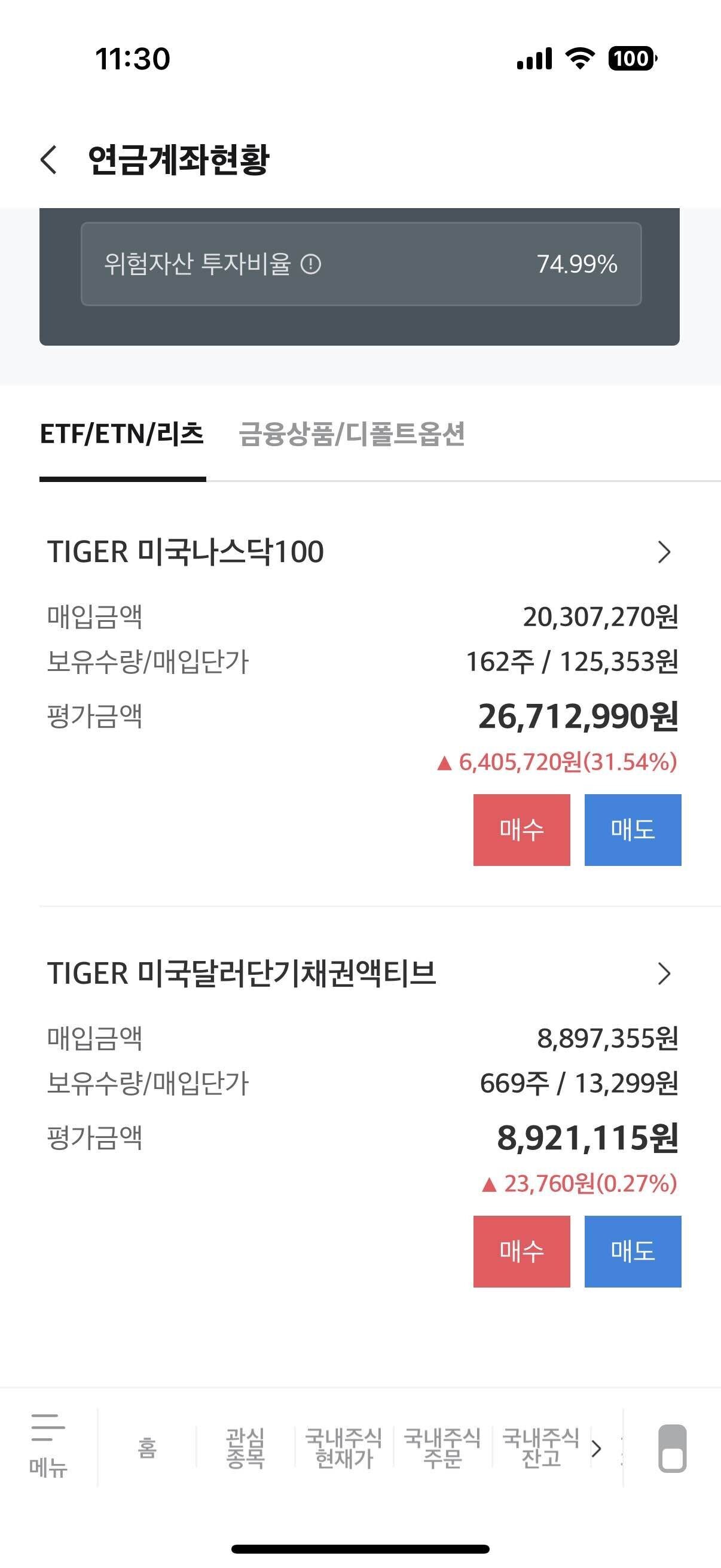Tap the back arrow on 연금계좌현황 header
721x1568 pixels.
pos(48,160)
